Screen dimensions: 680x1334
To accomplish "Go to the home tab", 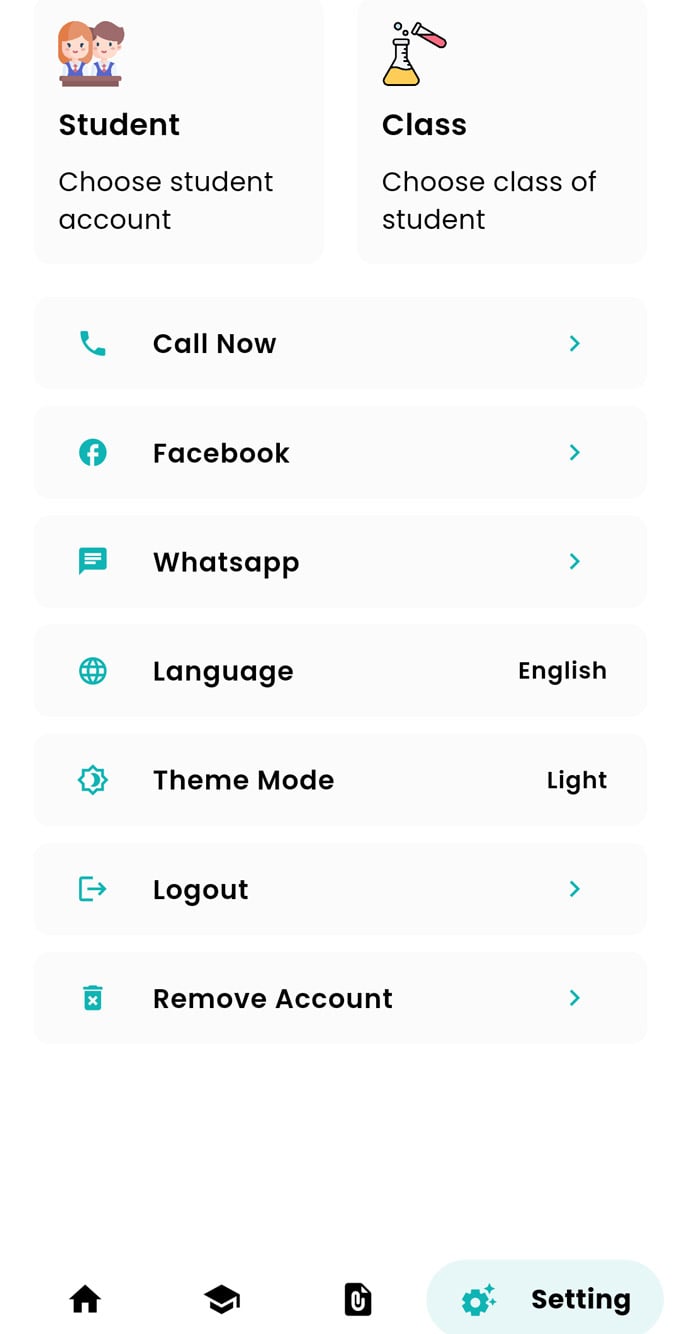I will (x=85, y=1299).
